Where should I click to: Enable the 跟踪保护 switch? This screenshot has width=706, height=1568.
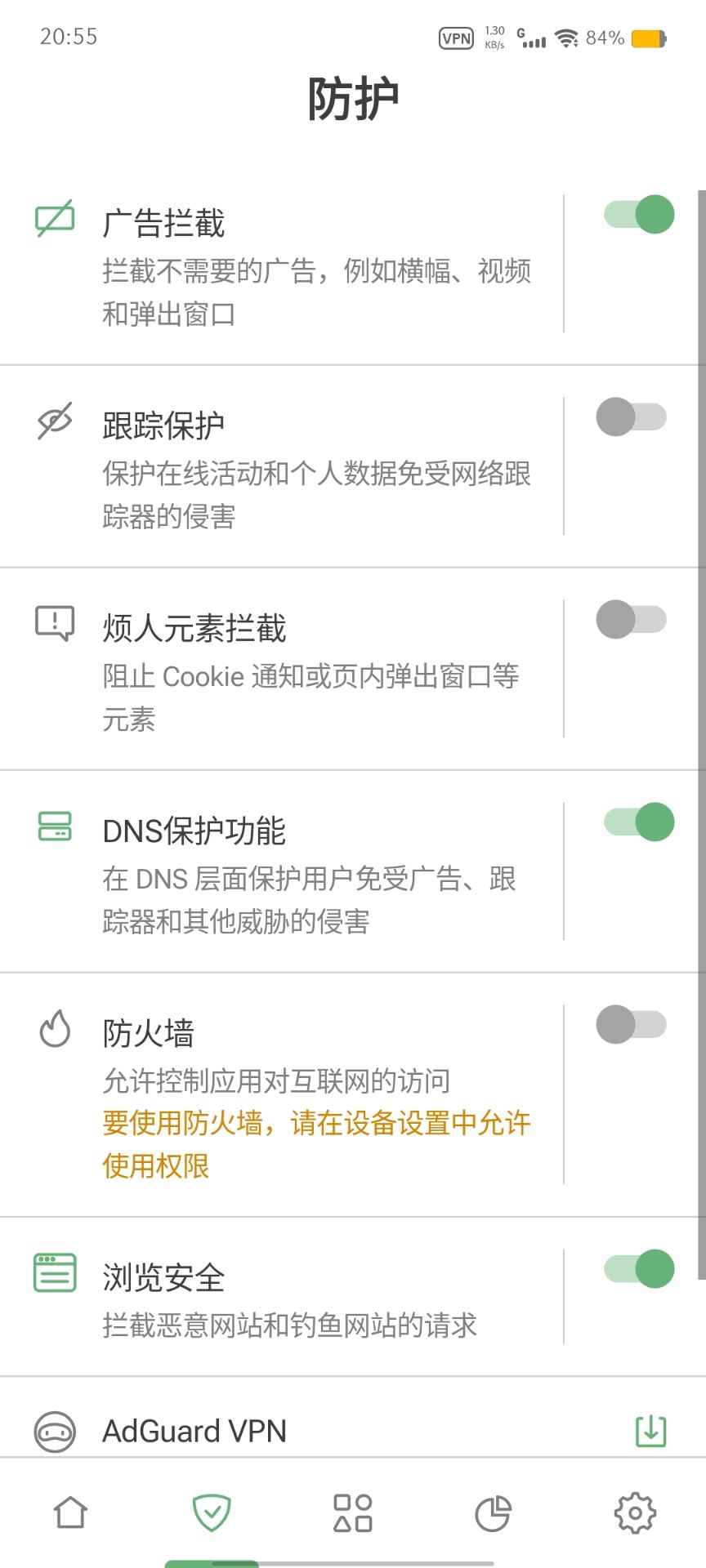632,417
